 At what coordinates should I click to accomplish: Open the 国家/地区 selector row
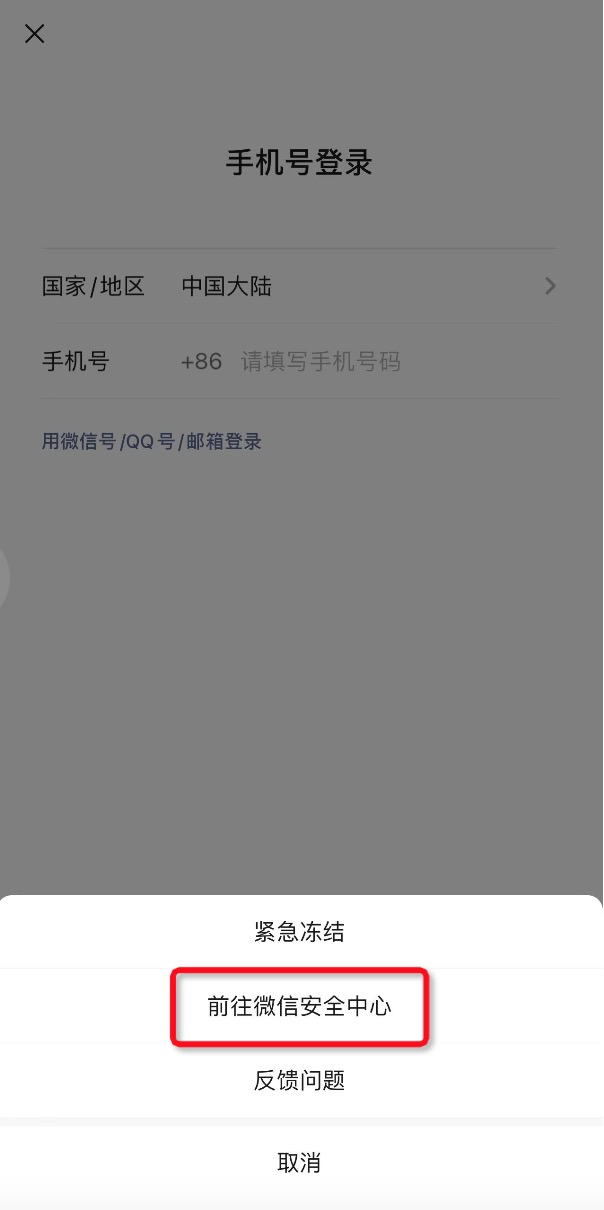(300, 287)
